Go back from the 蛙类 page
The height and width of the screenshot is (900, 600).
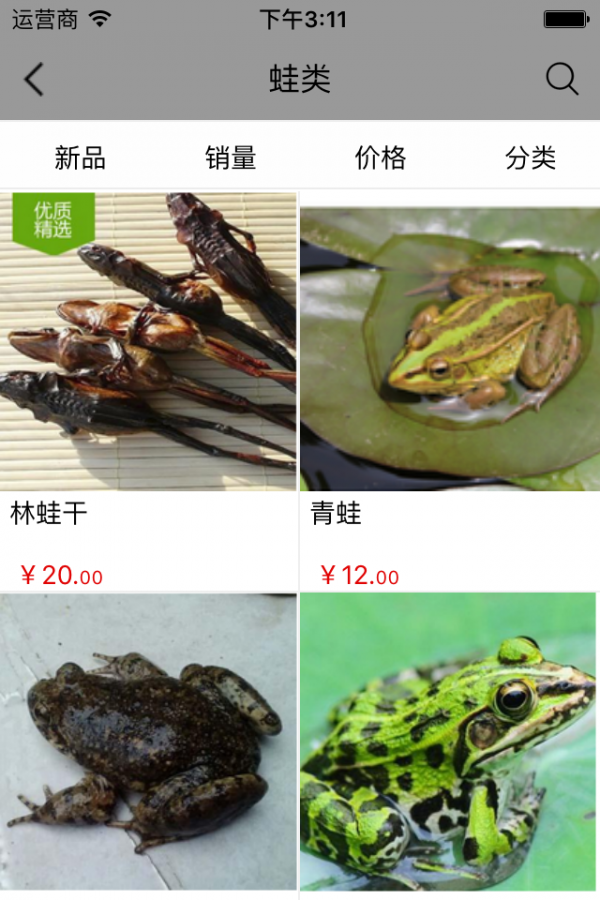[x=35, y=79]
